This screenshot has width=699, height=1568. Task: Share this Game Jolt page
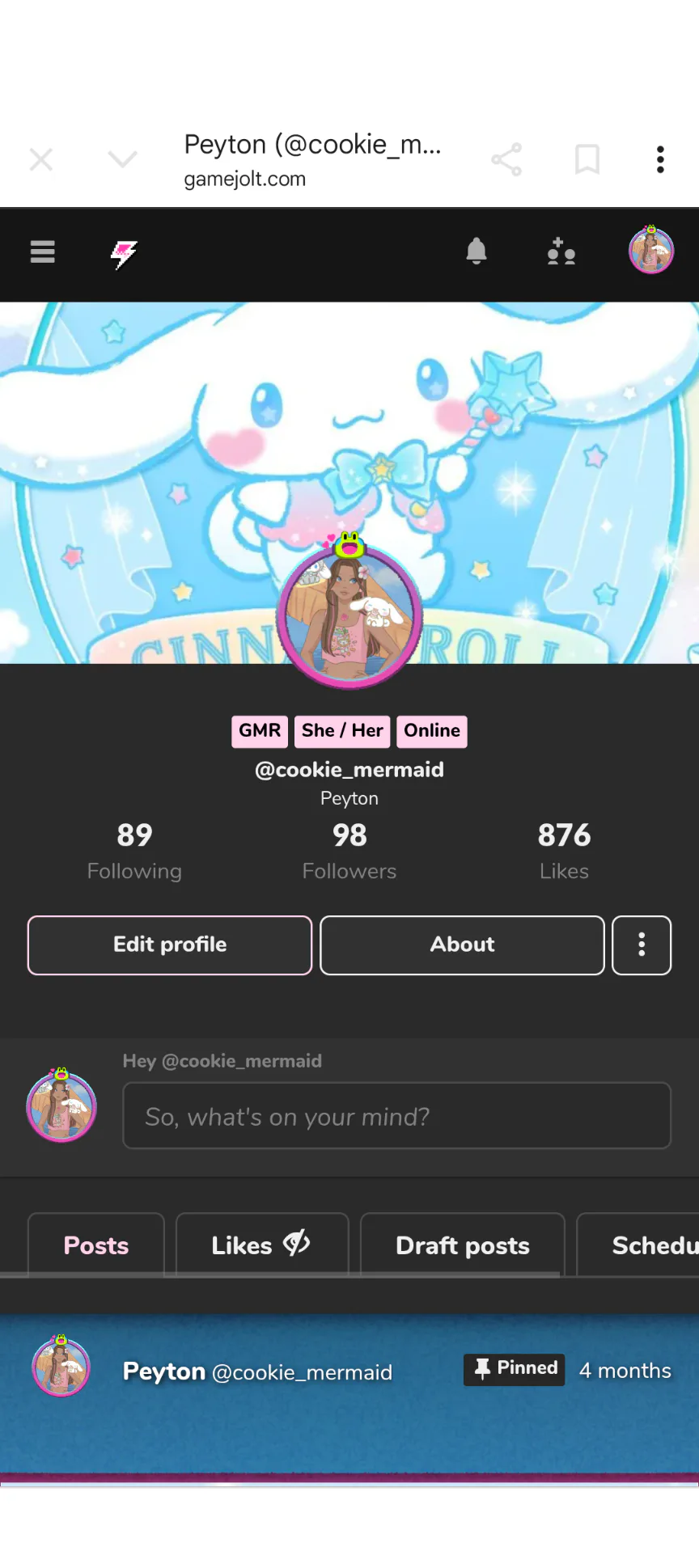click(506, 159)
